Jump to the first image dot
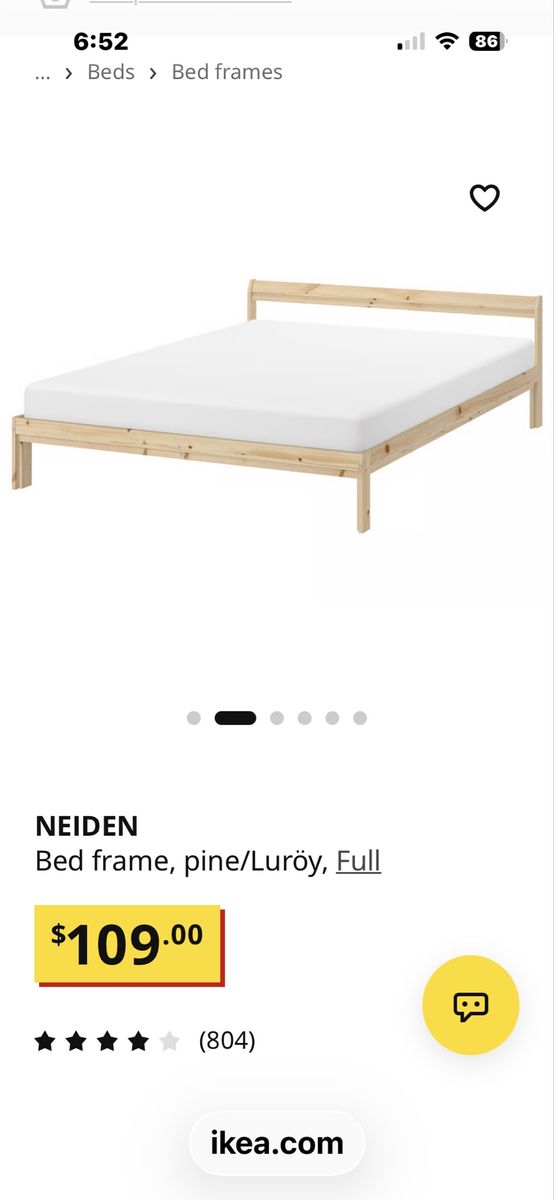 [x=194, y=718]
